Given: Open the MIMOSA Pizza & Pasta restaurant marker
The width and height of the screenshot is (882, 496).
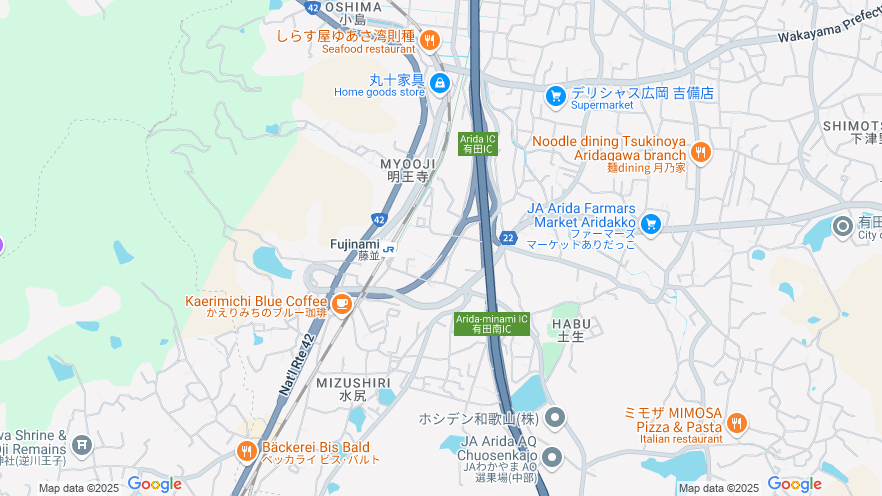Looking at the screenshot, I should click(737, 423).
